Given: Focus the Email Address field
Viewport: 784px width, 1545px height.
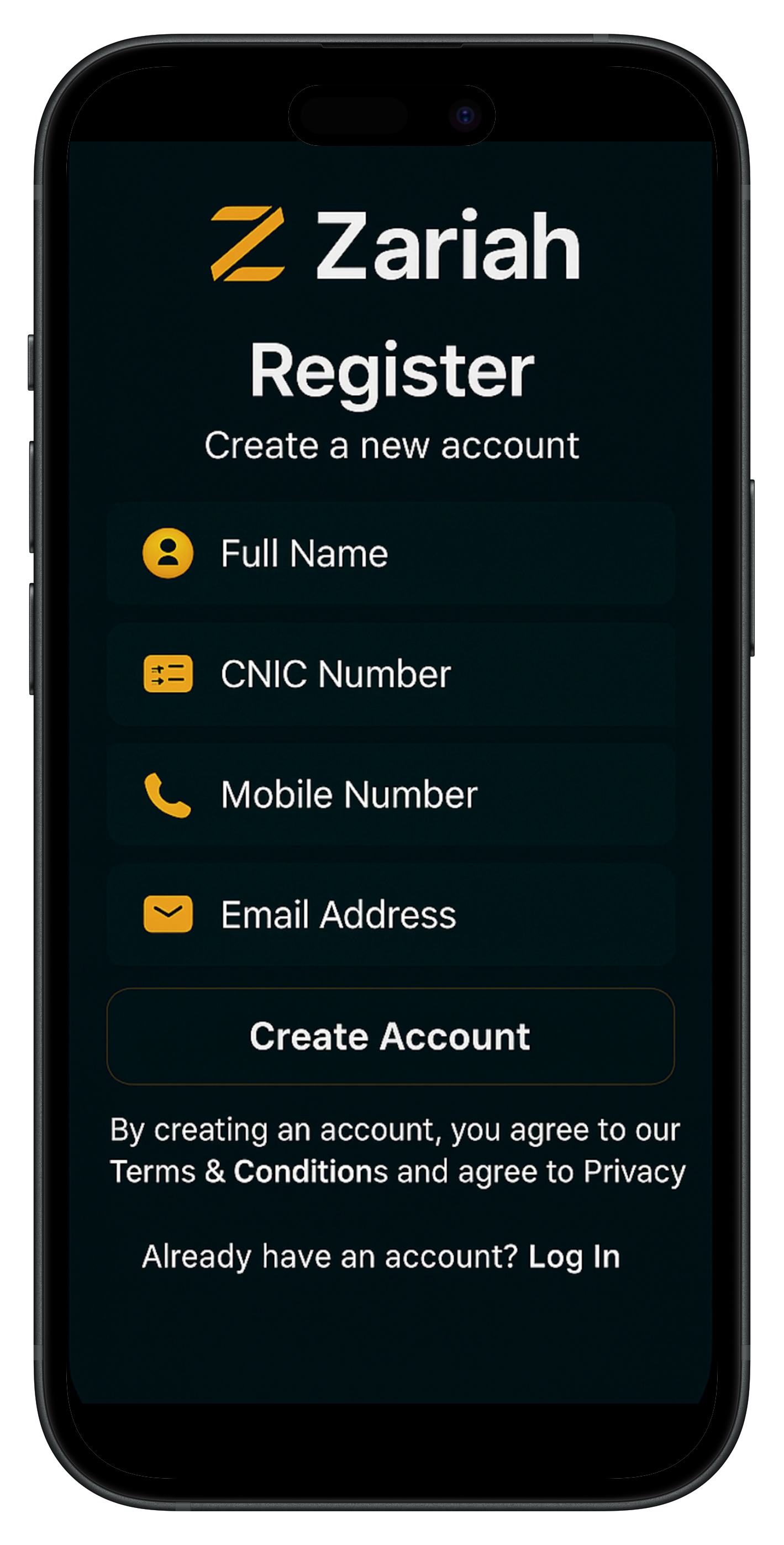Looking at the screenshot, I should (391, 915).
